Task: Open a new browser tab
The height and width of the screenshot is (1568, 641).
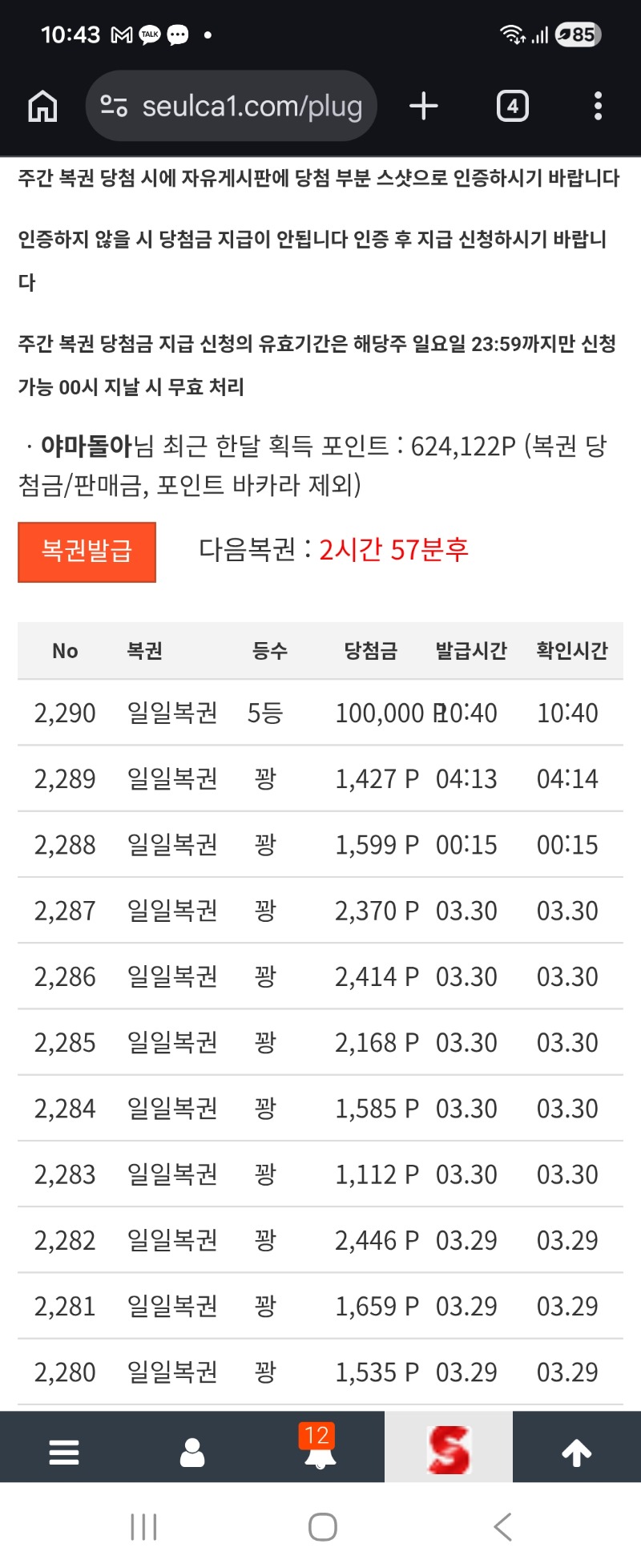Action: [424, 106]
